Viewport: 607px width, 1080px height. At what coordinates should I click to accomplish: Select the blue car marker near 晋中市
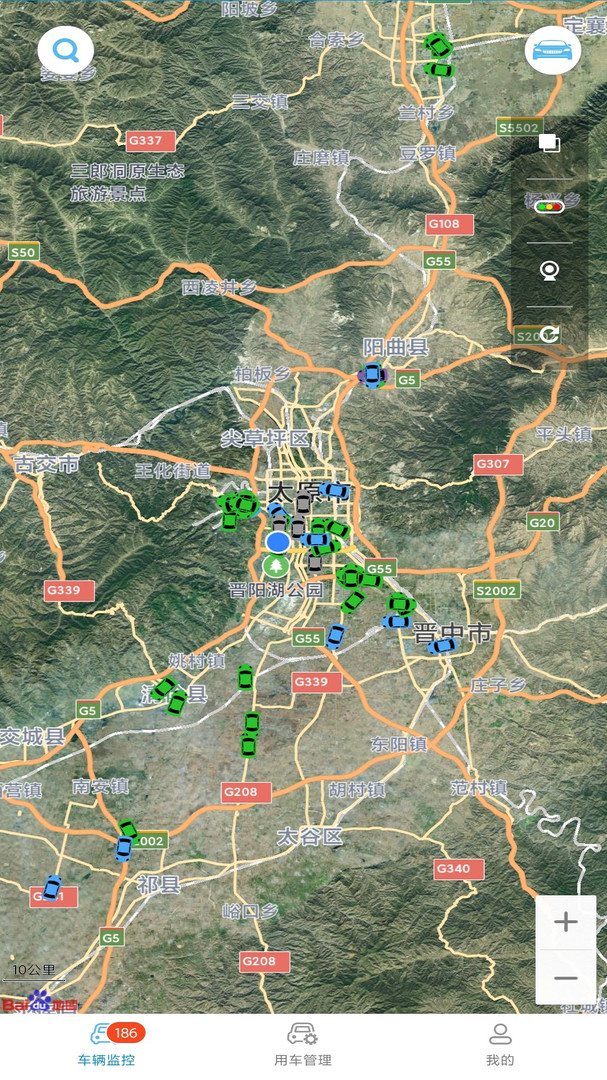[x=441, y=646]
